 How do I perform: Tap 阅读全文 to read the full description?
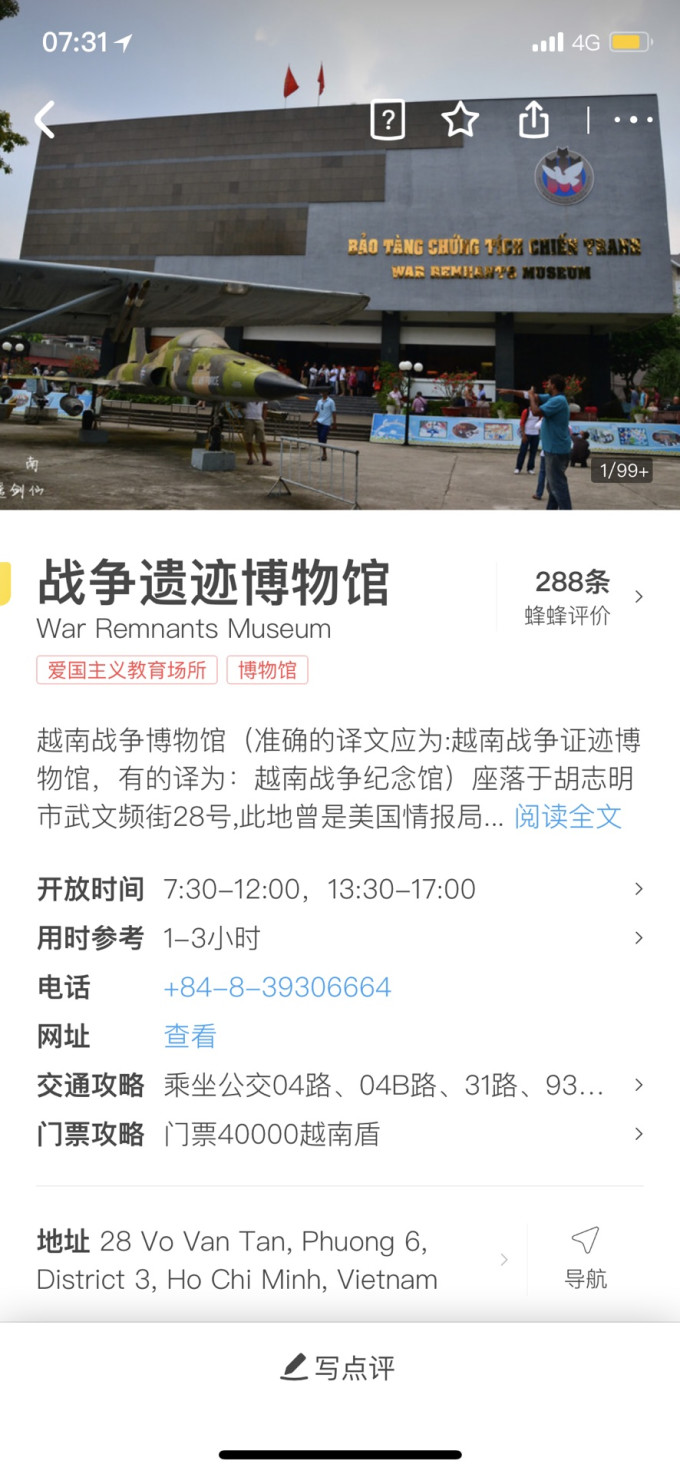(x=568, y=817)
